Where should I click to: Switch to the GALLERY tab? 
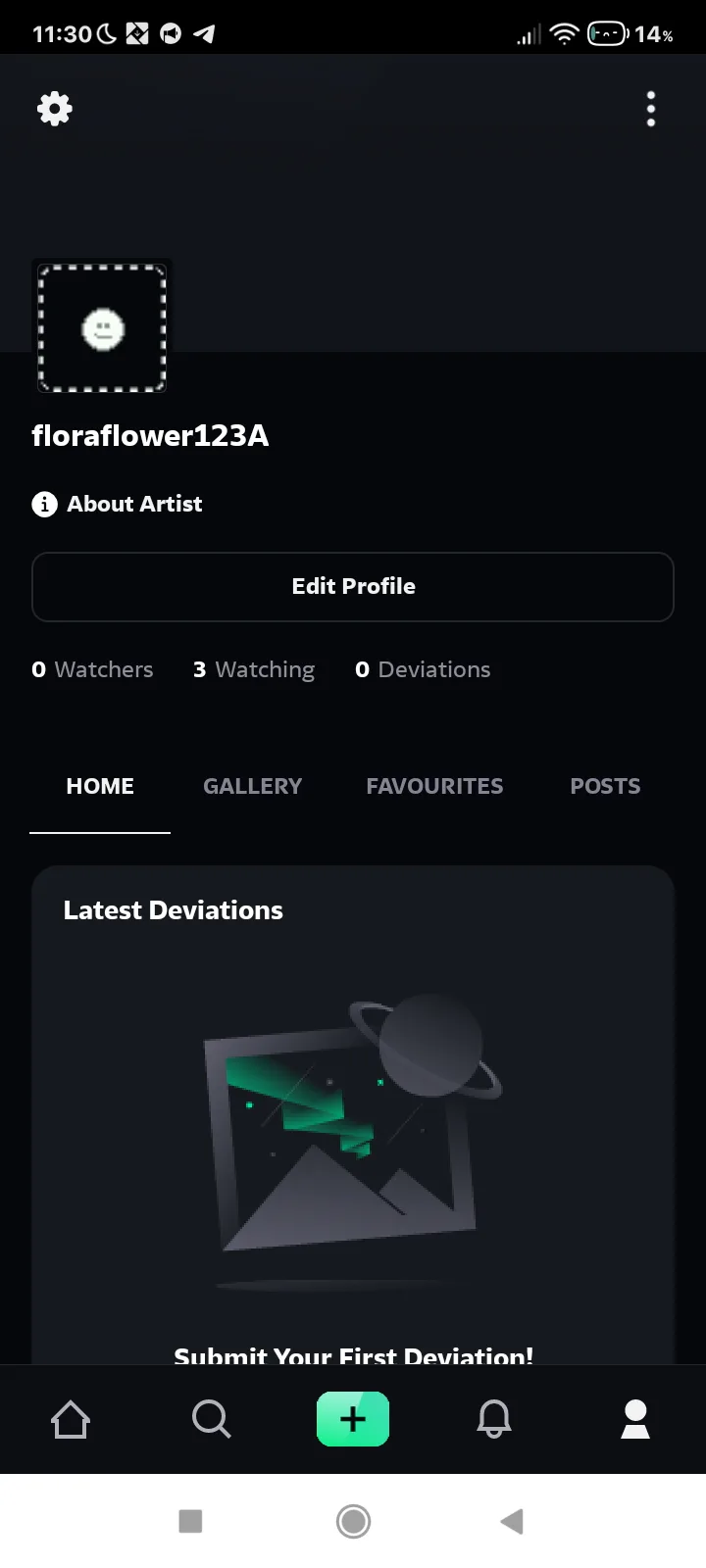pyautogui.click(x=252, y=786)
